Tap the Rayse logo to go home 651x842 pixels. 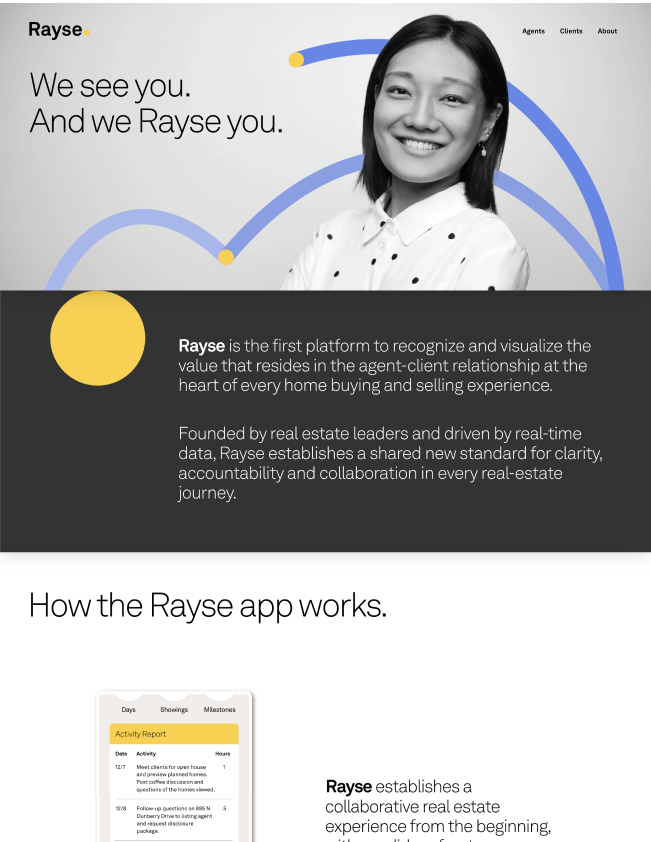coord(58,30)
